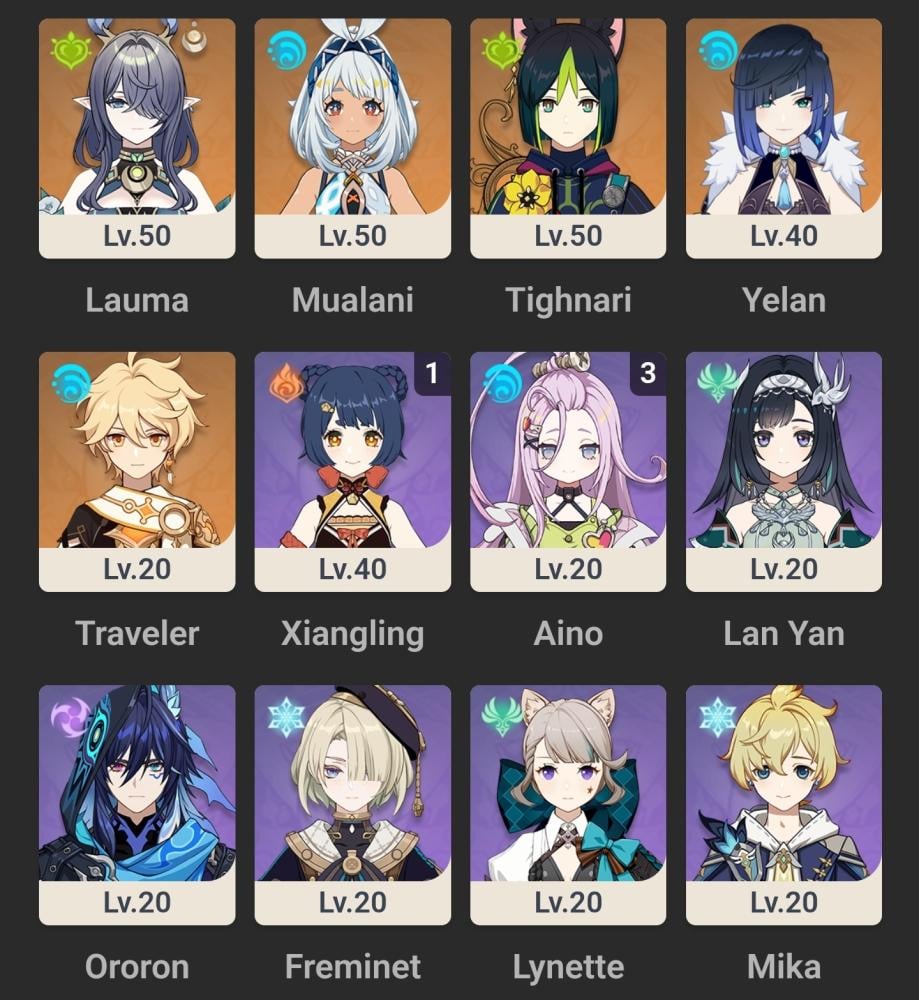Tap the Traveler character card
This screenshot has width=919, height=1000.
point(137,471)
